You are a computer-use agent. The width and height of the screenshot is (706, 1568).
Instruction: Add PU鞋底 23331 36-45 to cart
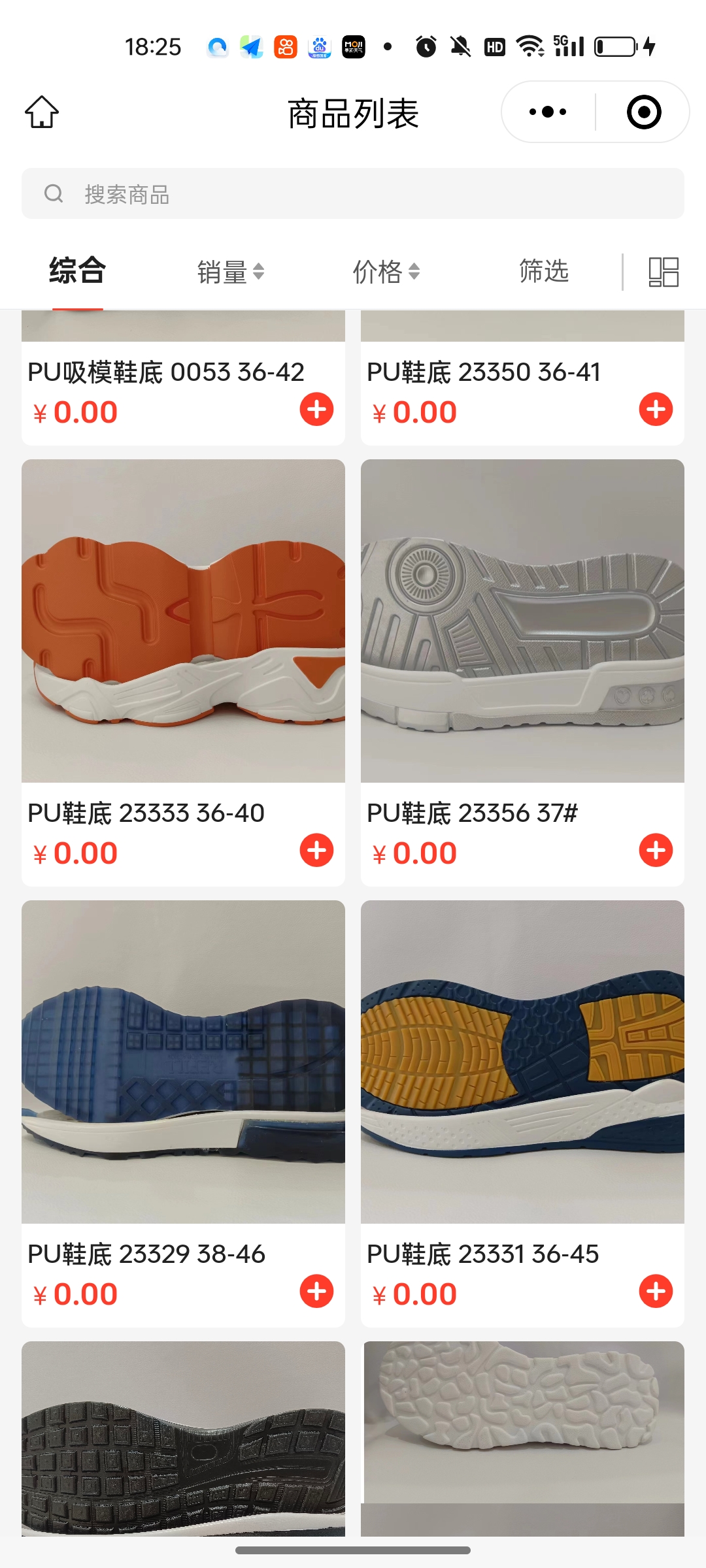pos(656,1292)
